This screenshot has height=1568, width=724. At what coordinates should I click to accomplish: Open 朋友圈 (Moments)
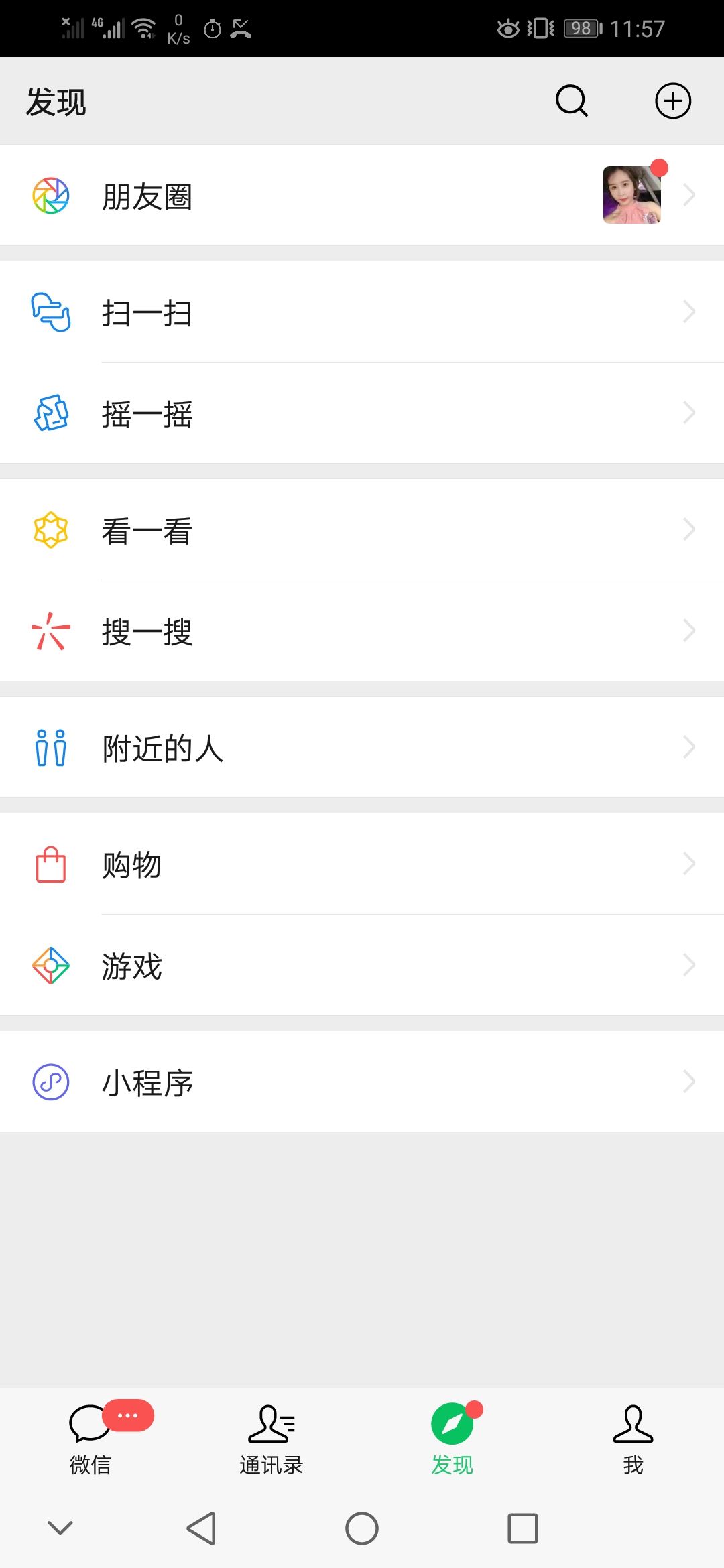point(362,196)
